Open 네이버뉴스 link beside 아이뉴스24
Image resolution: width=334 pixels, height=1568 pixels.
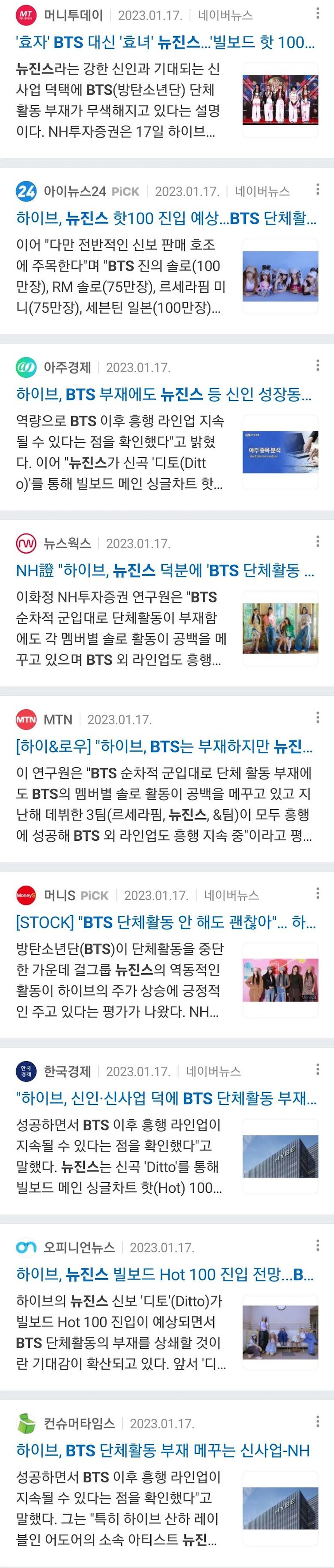pyautogui.click(x=262, y=192)
